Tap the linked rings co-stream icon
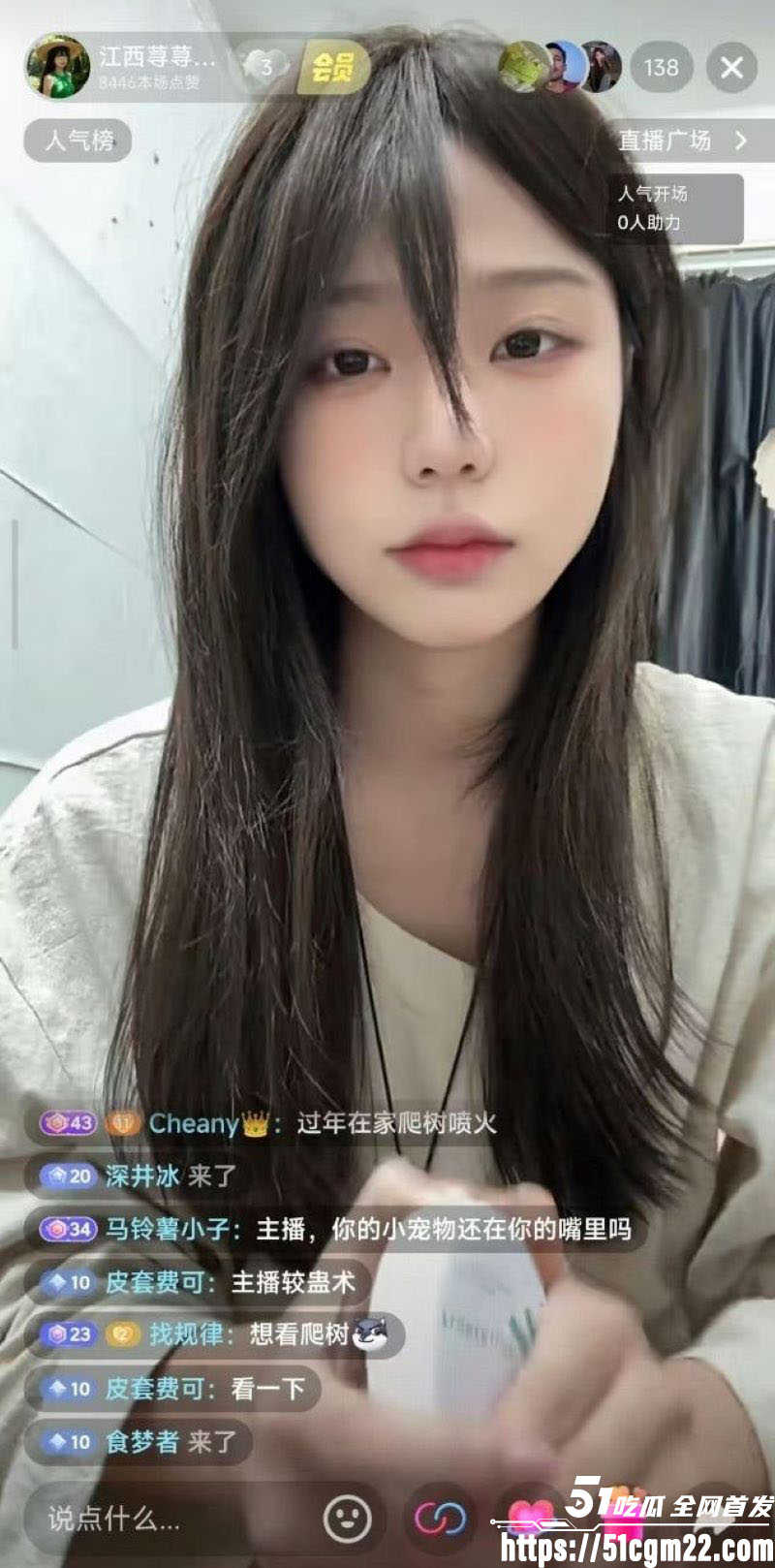The width and height of the screenshot is (775, 1568). pyautogui.click(x=441, y=1518)
